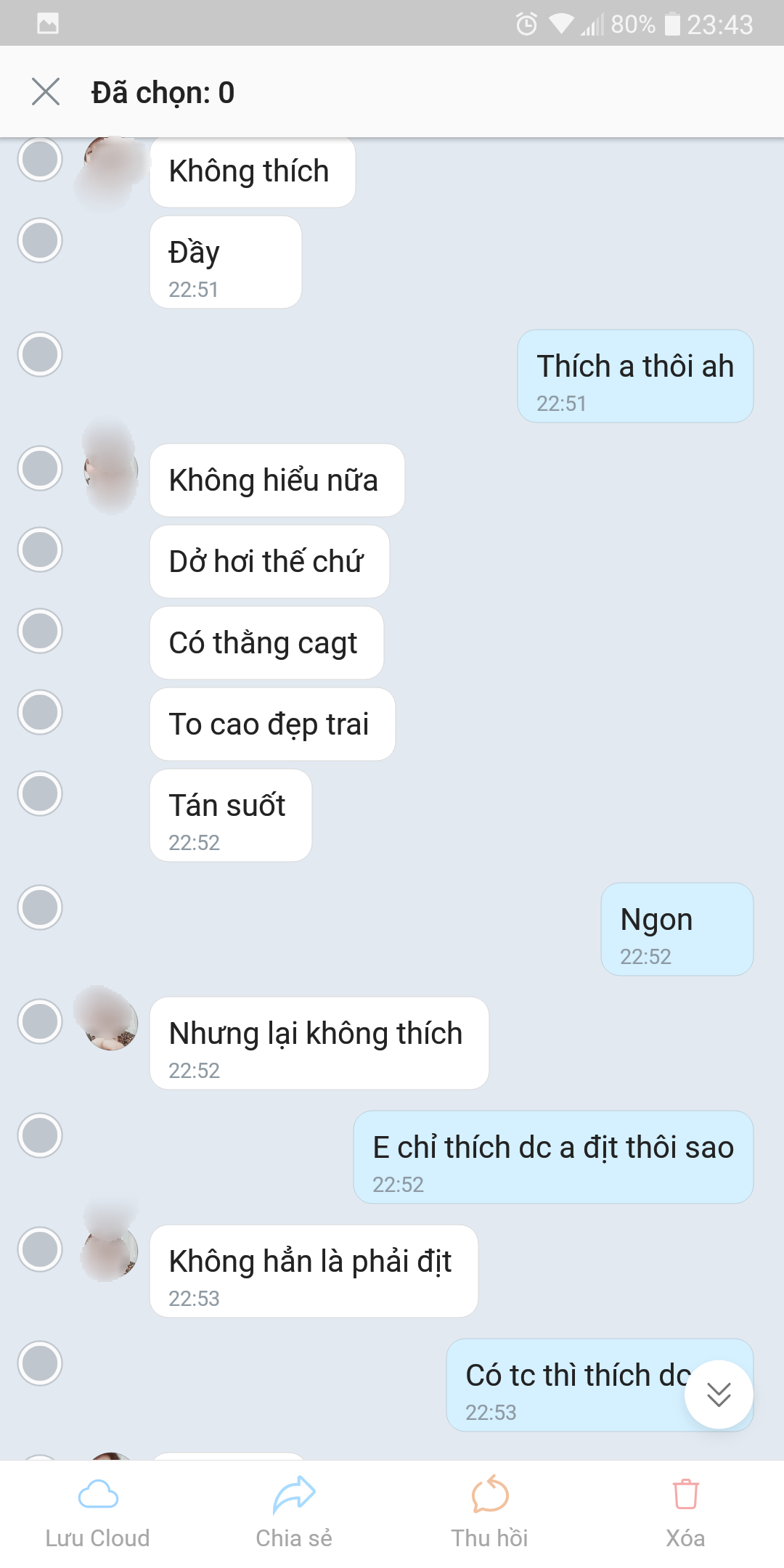Select the message 'Có thằng cagt'
Screen dimensions: 784x1568
coord(40,631)
